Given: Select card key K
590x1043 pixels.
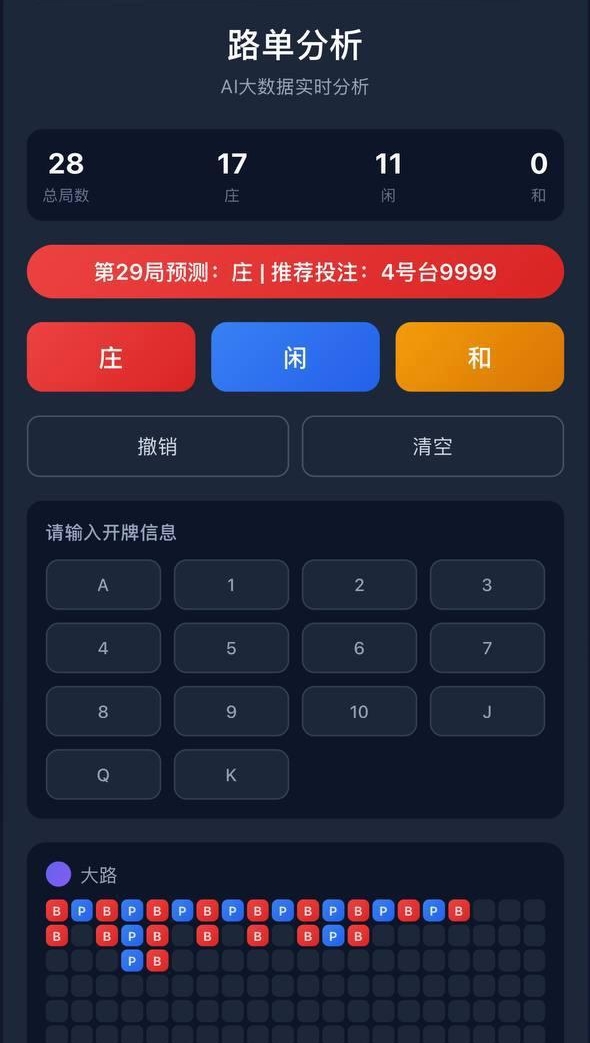Looking at the screenshot, I should [x=231, y=774].
